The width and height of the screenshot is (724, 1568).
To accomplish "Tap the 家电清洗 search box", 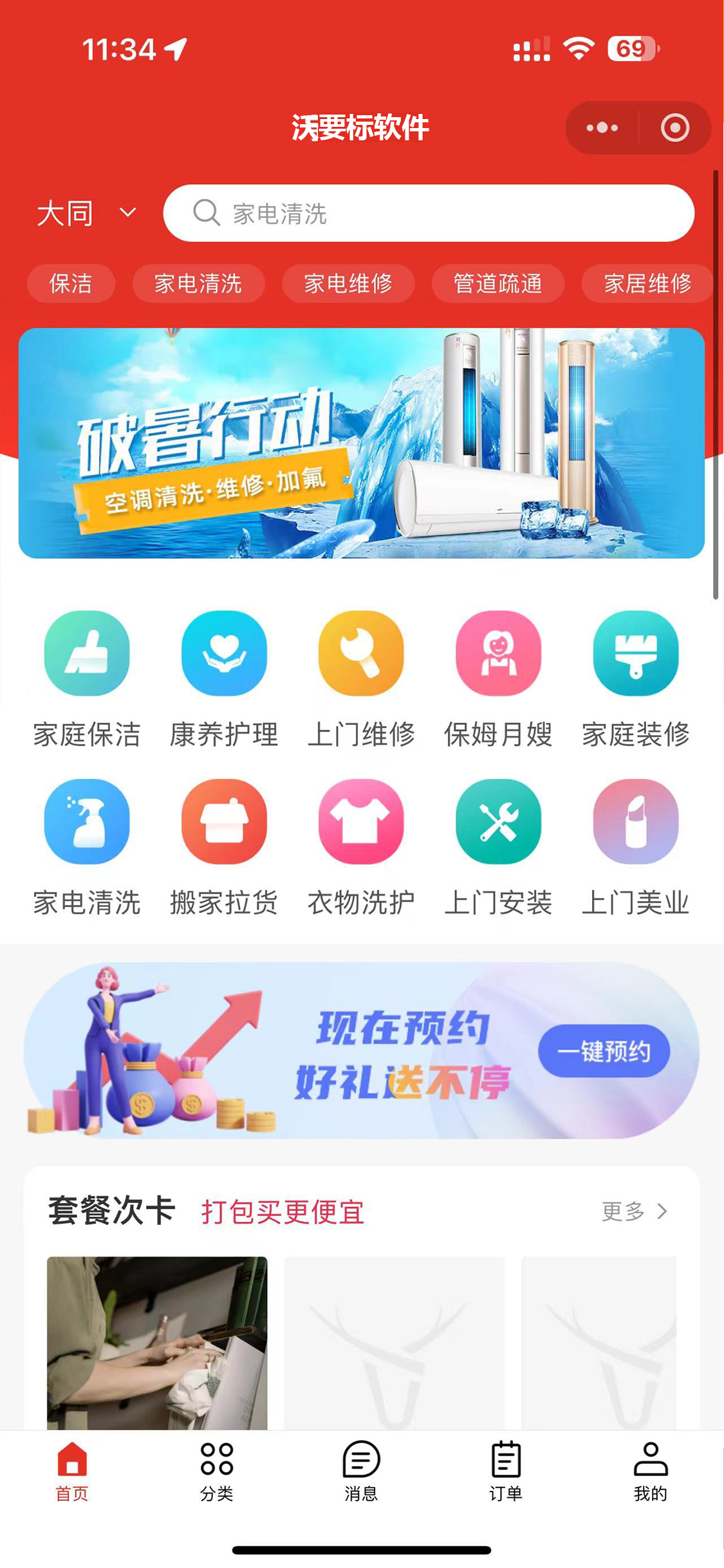I will (429, 213).
